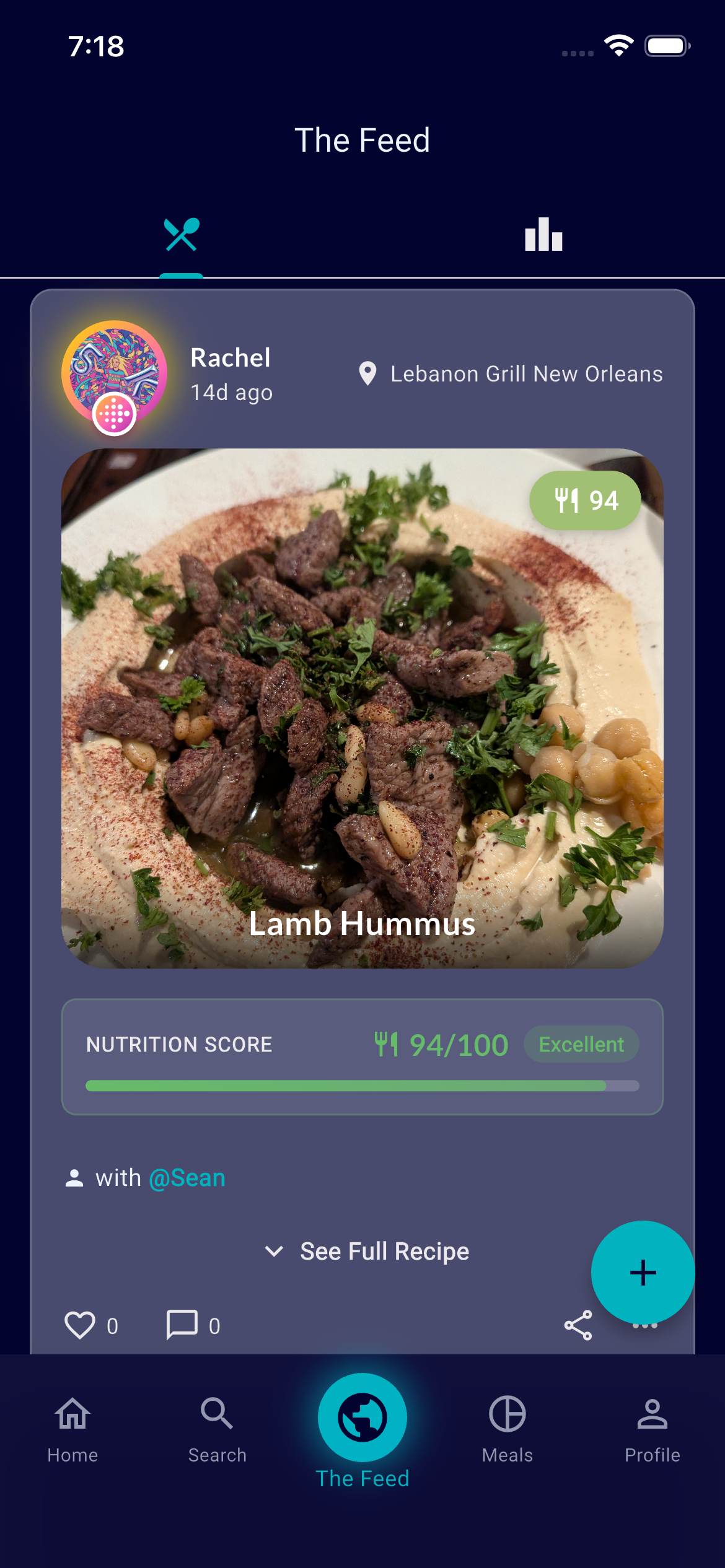Select The Feed globe tab

[362, 1417]
